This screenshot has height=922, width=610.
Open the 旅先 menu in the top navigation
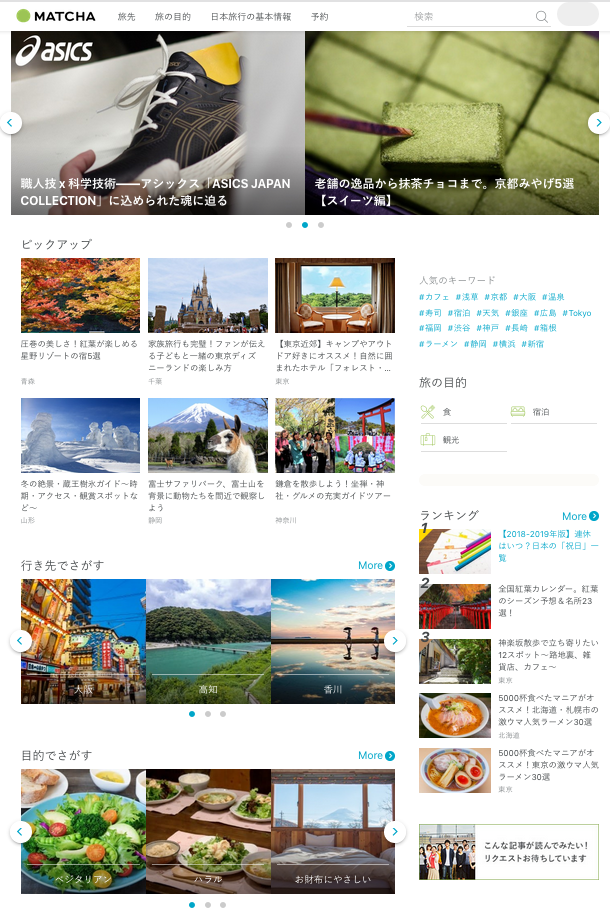126,17
